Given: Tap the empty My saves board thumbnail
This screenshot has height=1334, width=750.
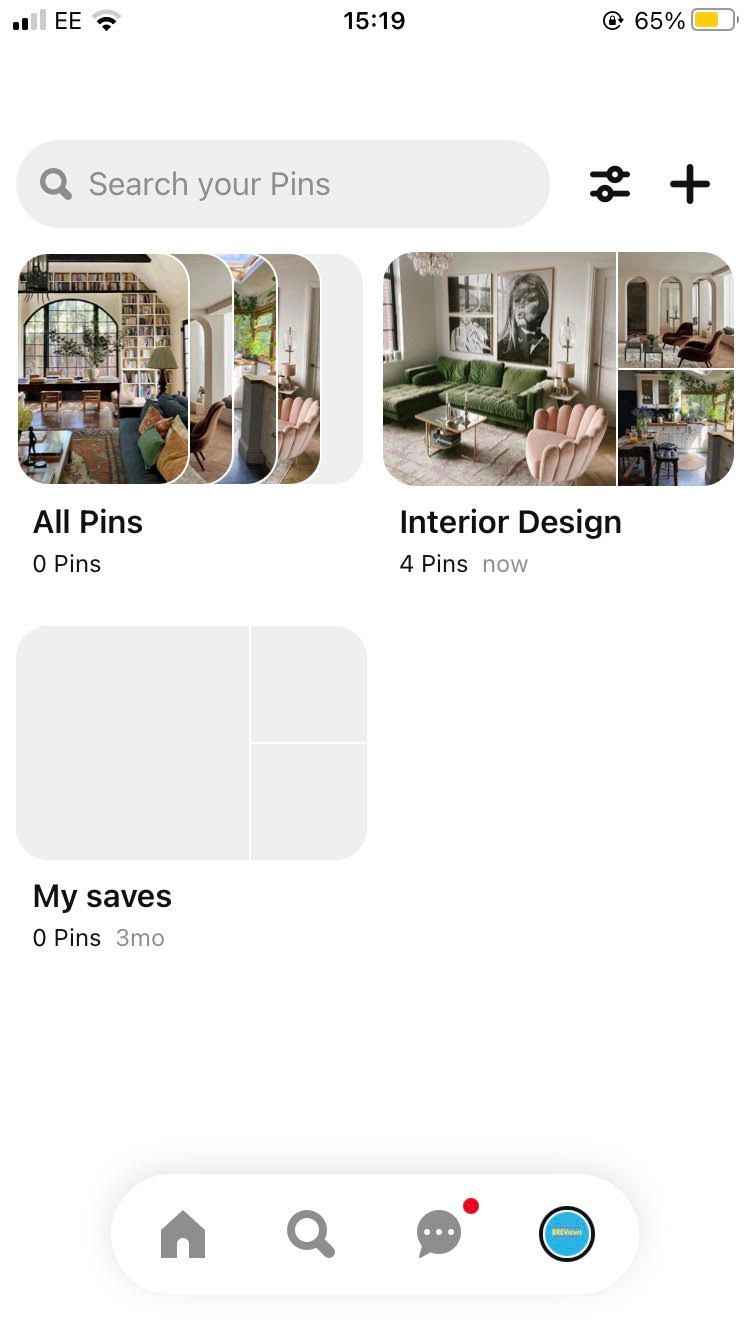Looking at the screenshot, I should [x=190, y=742].
